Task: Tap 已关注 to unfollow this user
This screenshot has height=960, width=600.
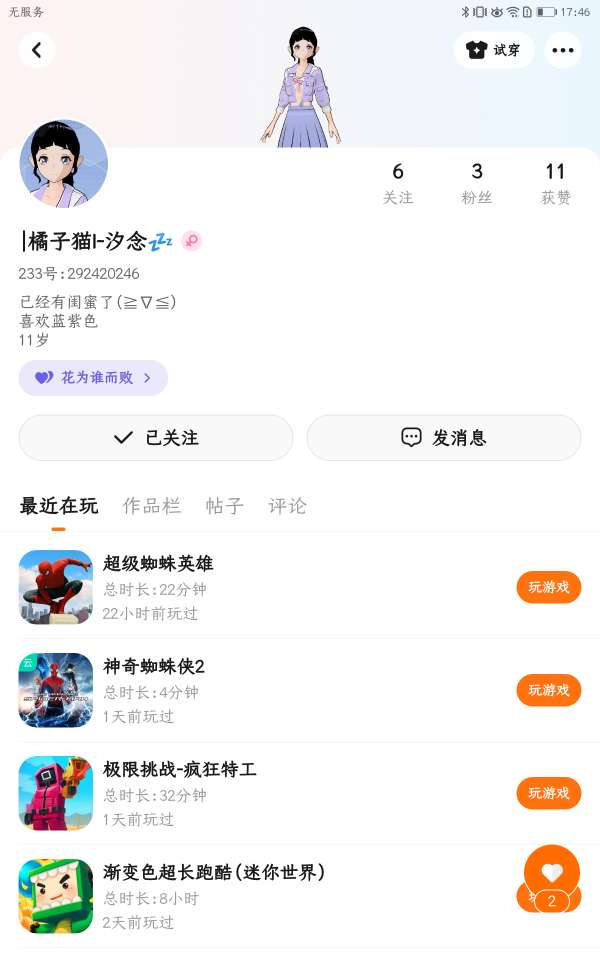Action: click(x=156, y=438)
